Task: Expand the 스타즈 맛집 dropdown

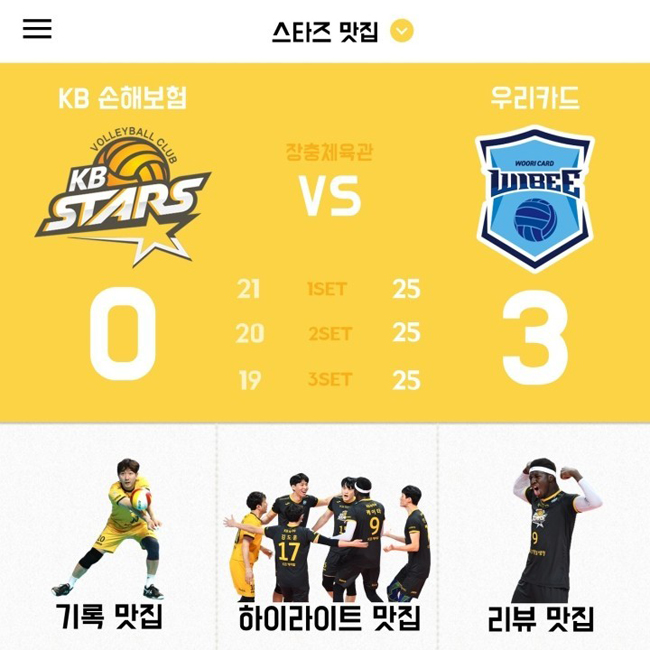Action: tap(401, 31)
